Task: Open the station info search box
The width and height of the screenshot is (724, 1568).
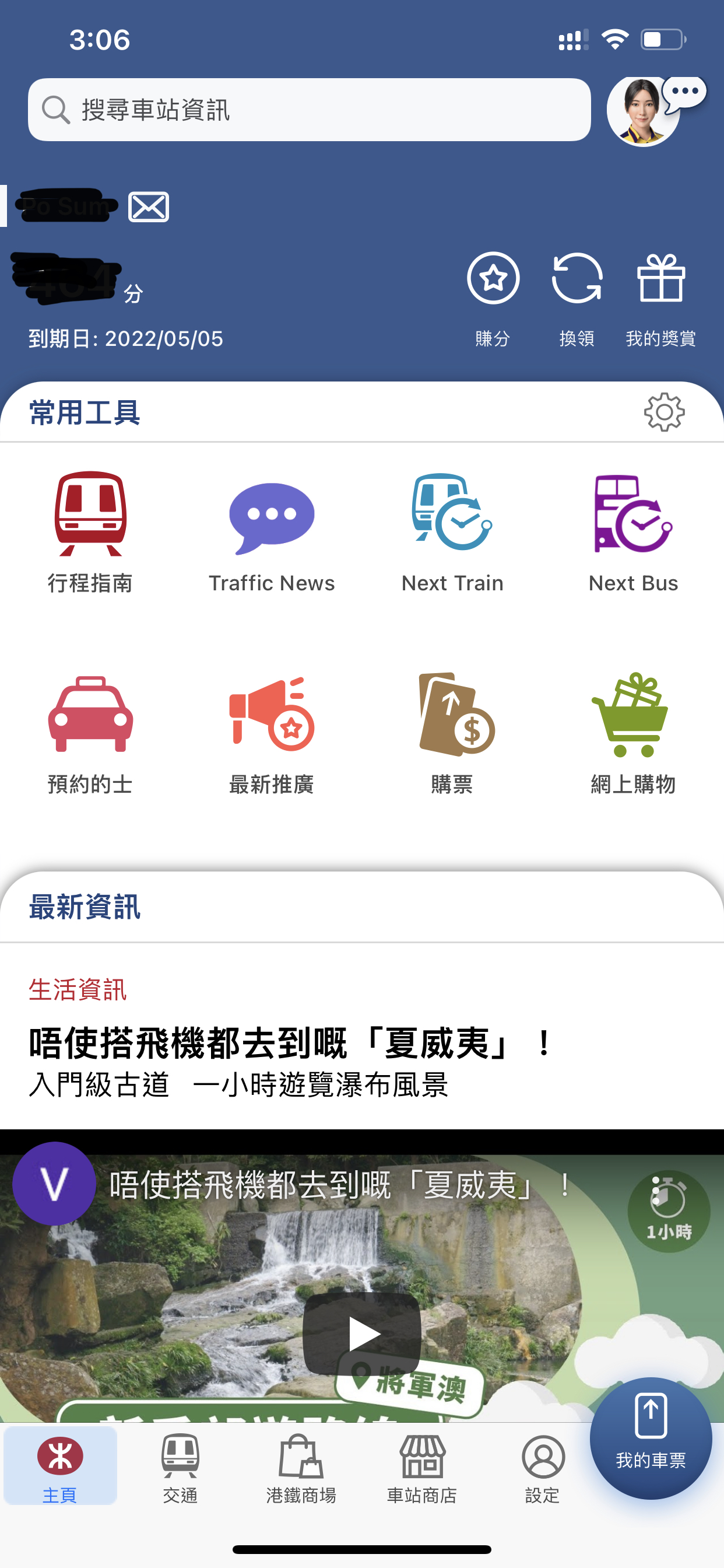Action: tap(309, 110)
